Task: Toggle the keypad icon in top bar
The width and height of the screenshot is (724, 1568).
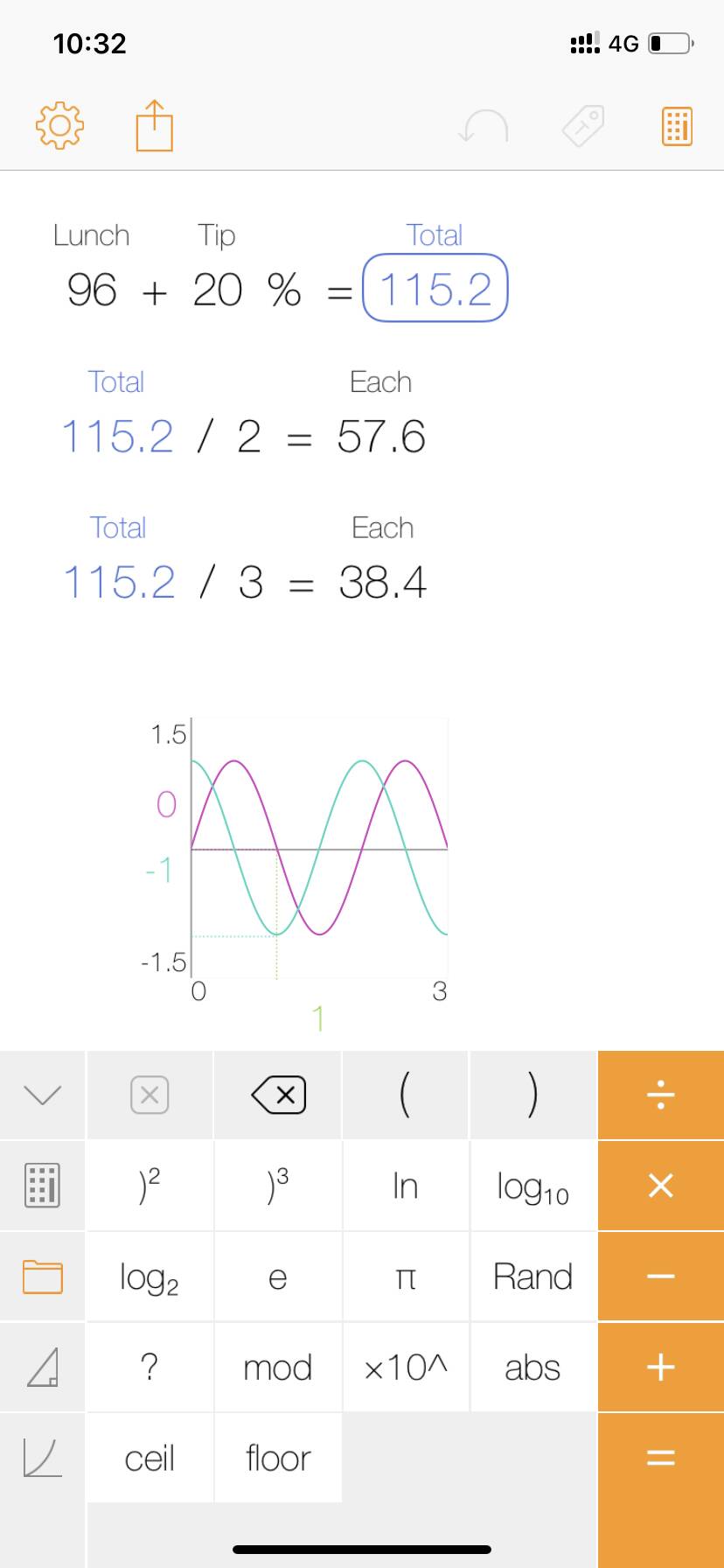Action: pos(677,126)
